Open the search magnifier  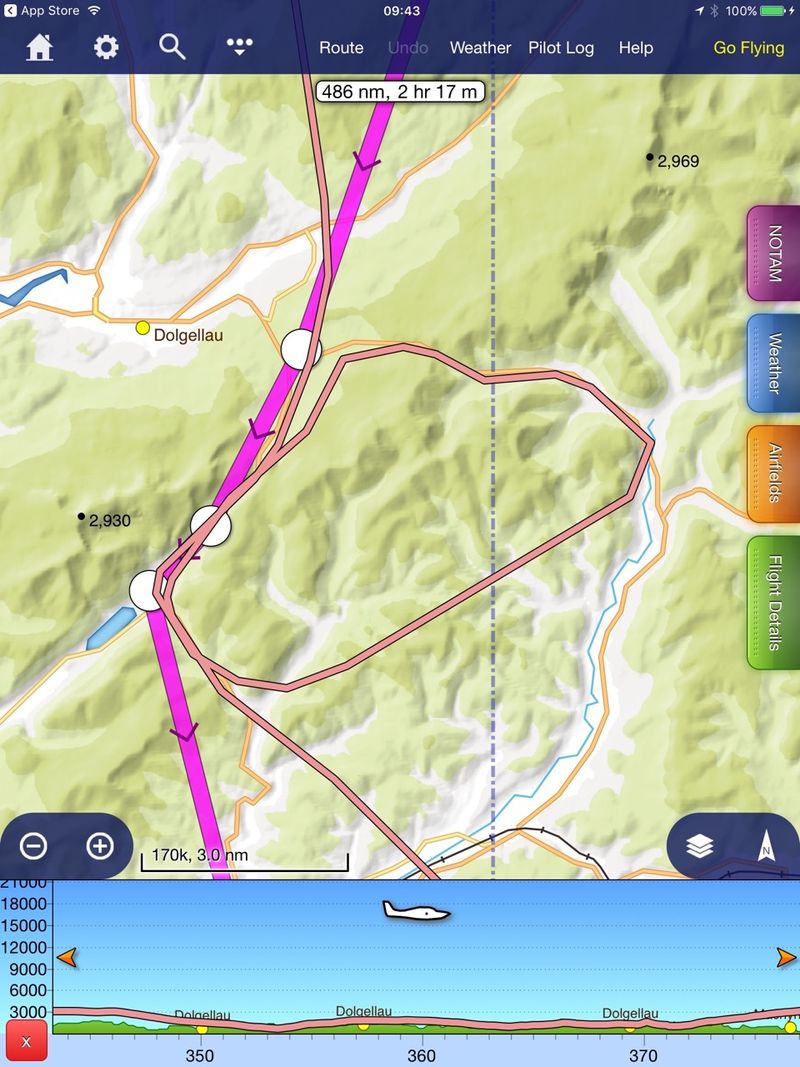[x=172, y=47]
